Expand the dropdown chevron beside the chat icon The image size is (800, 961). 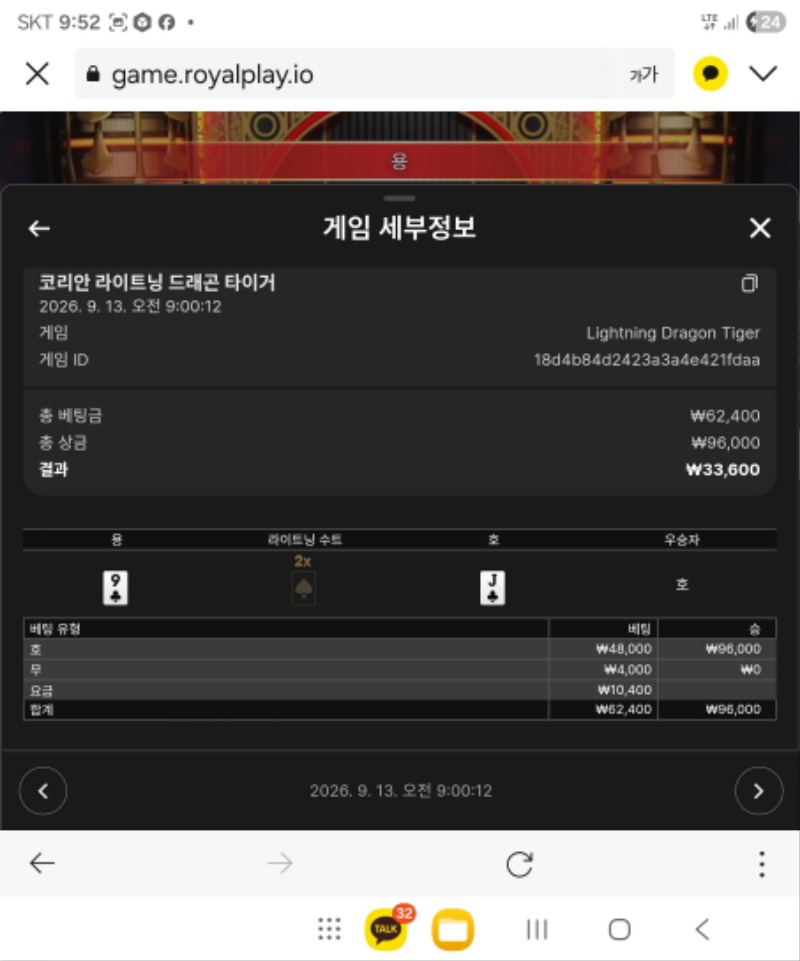(x=763, y=74)
